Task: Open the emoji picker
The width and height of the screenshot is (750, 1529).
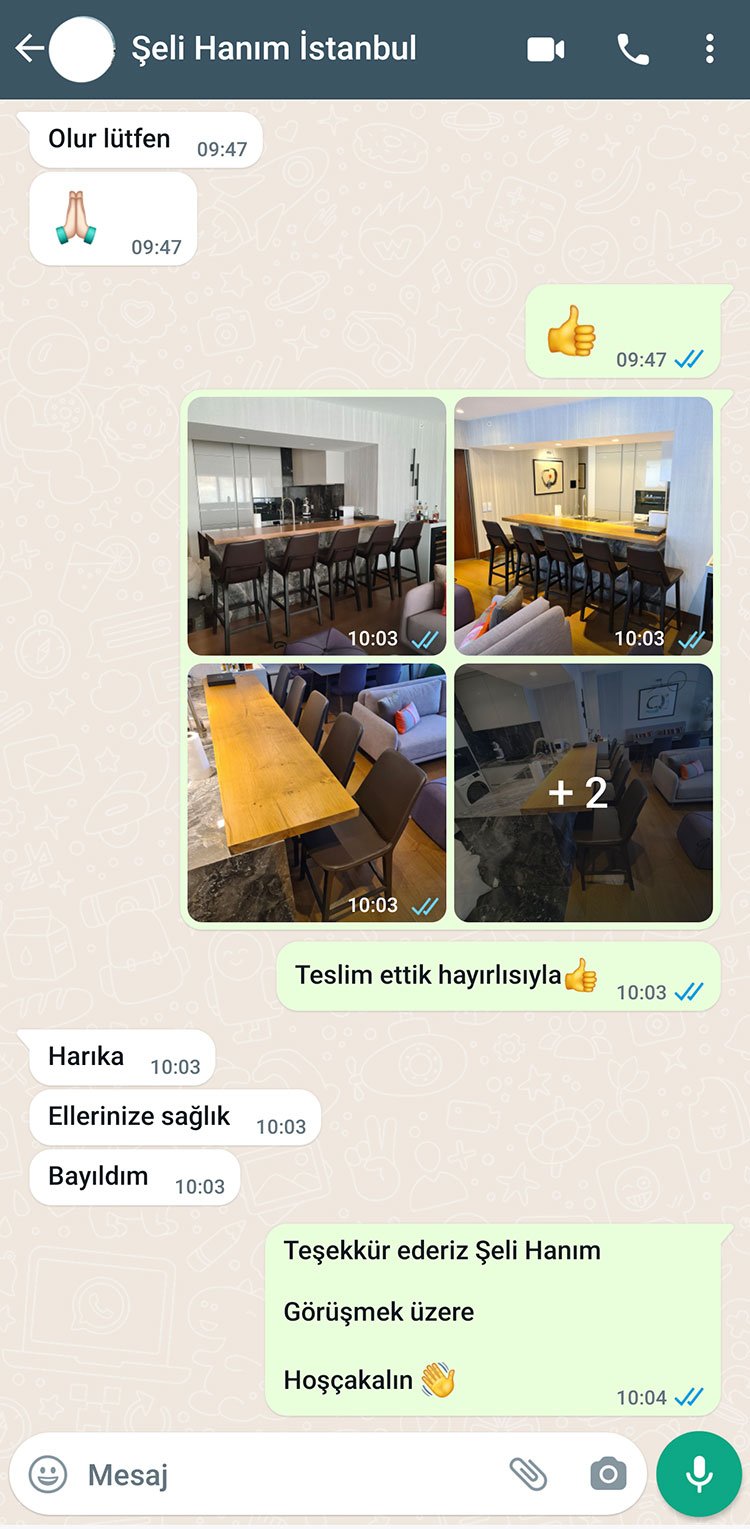Action: 48,1474
